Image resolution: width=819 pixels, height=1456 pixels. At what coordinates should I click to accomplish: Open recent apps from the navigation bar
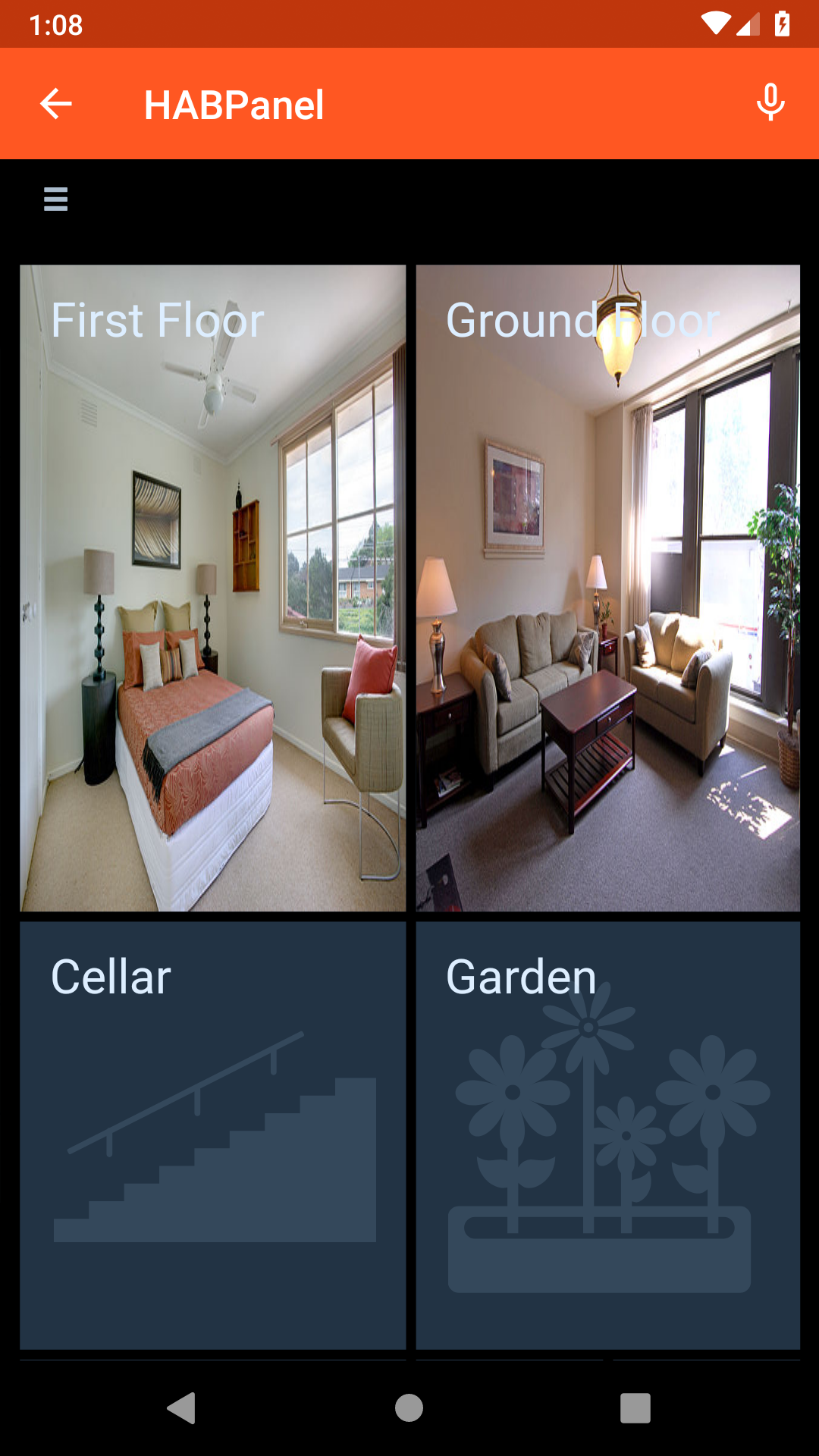(x=635, y=1408)
